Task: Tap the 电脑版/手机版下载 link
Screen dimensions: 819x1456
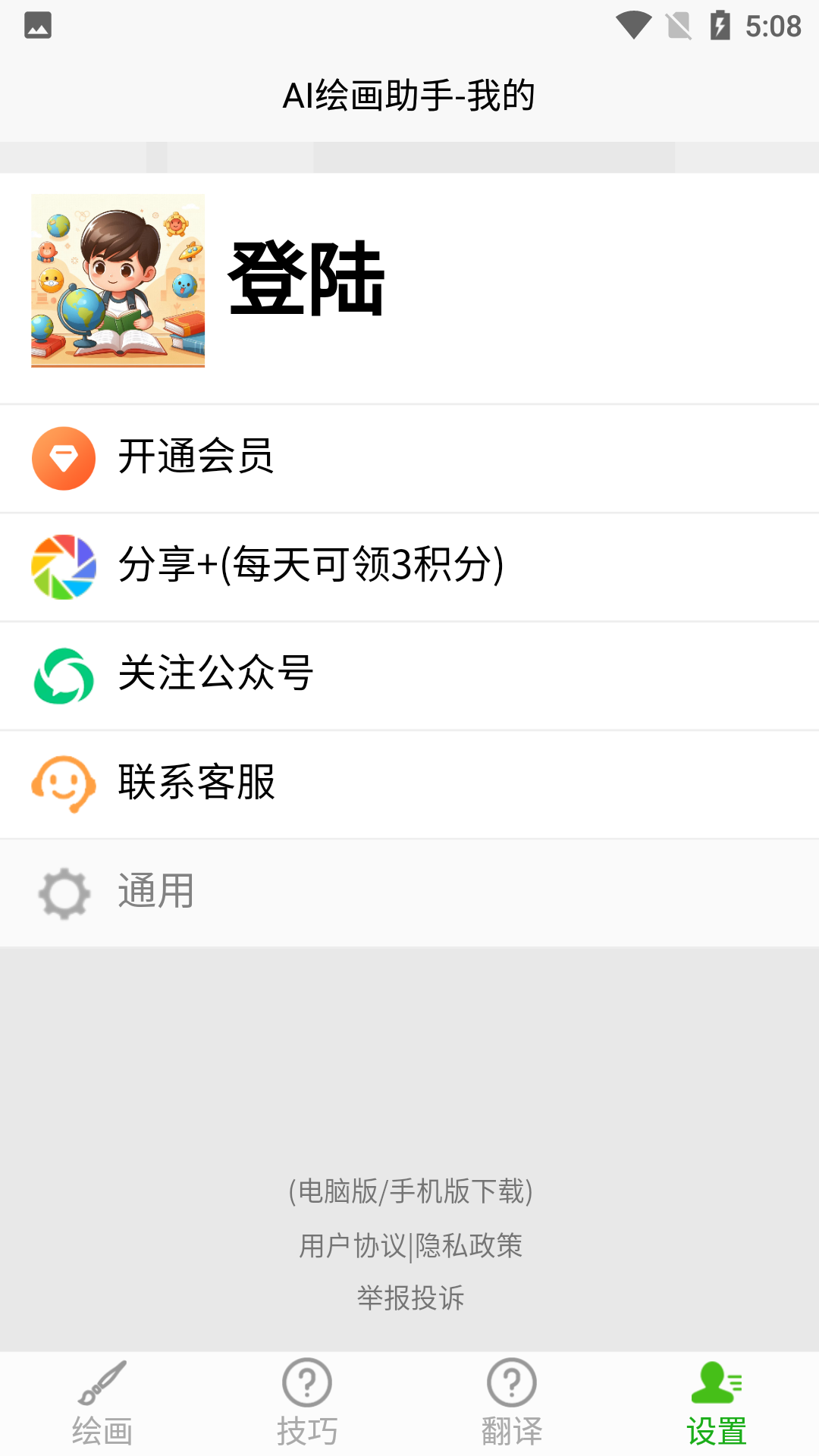Action: click(x=410, y=1191)
